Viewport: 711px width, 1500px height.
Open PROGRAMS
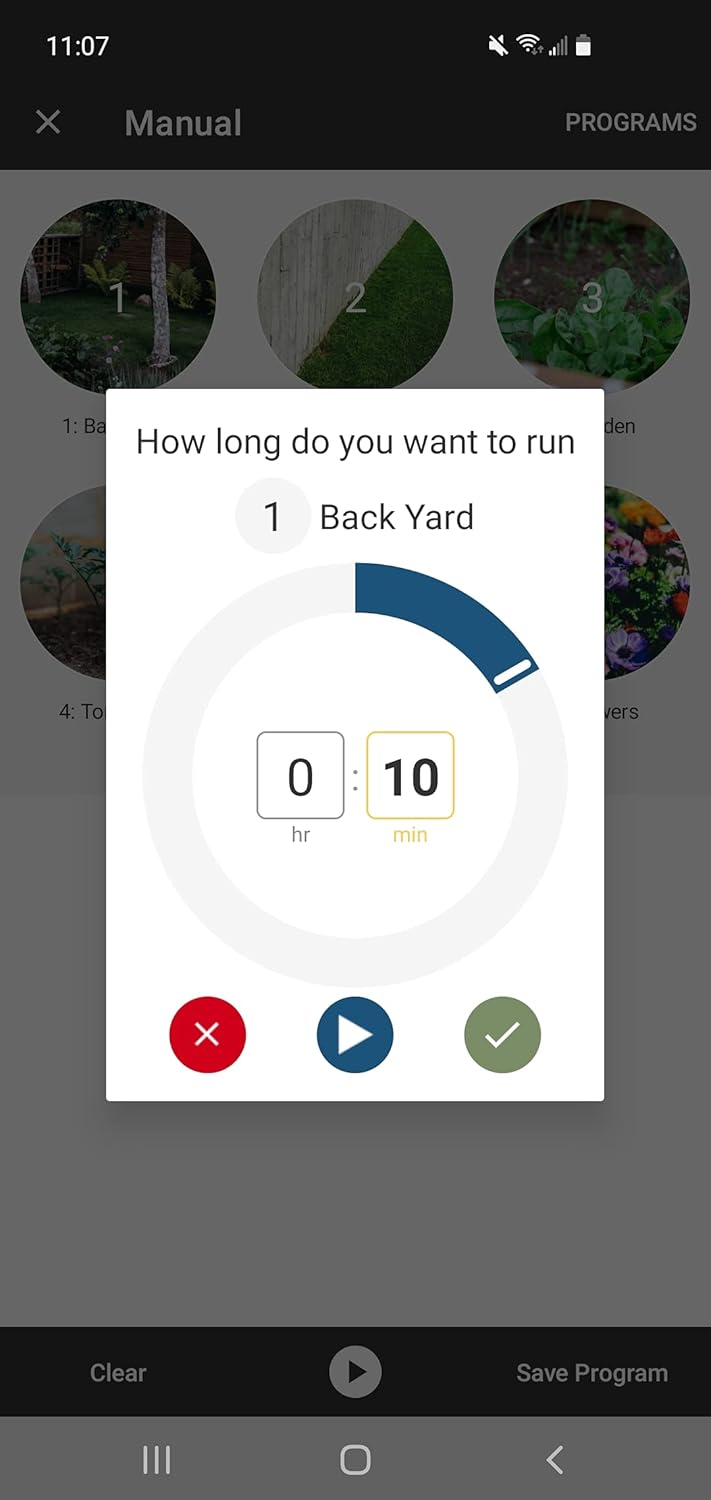pyautogui.click(x=630, y=122)
